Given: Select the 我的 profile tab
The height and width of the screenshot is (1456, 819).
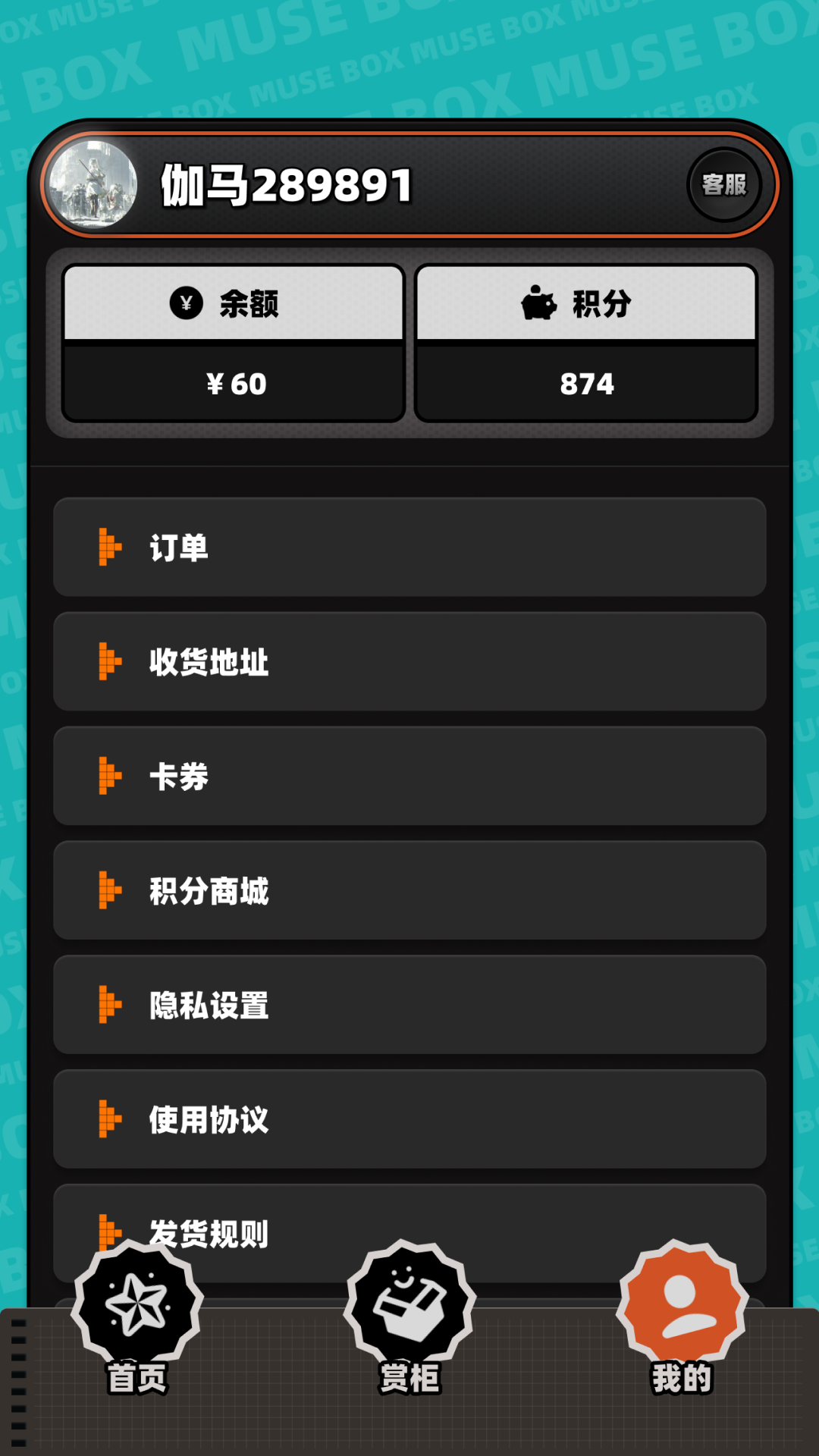Looking at the screenshot, I should pyautogui.click(x=682, y=1319).
